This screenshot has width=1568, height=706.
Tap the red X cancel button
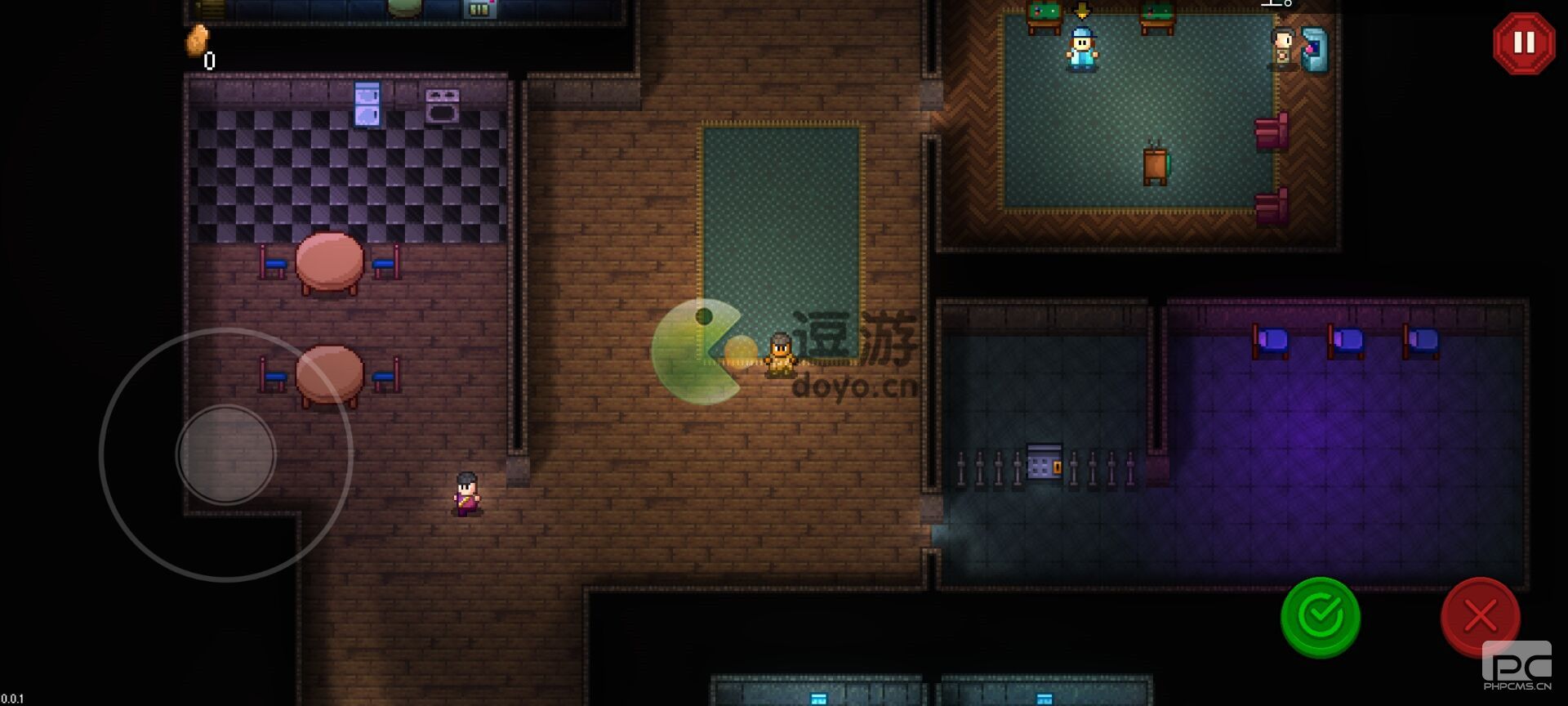1479,617
